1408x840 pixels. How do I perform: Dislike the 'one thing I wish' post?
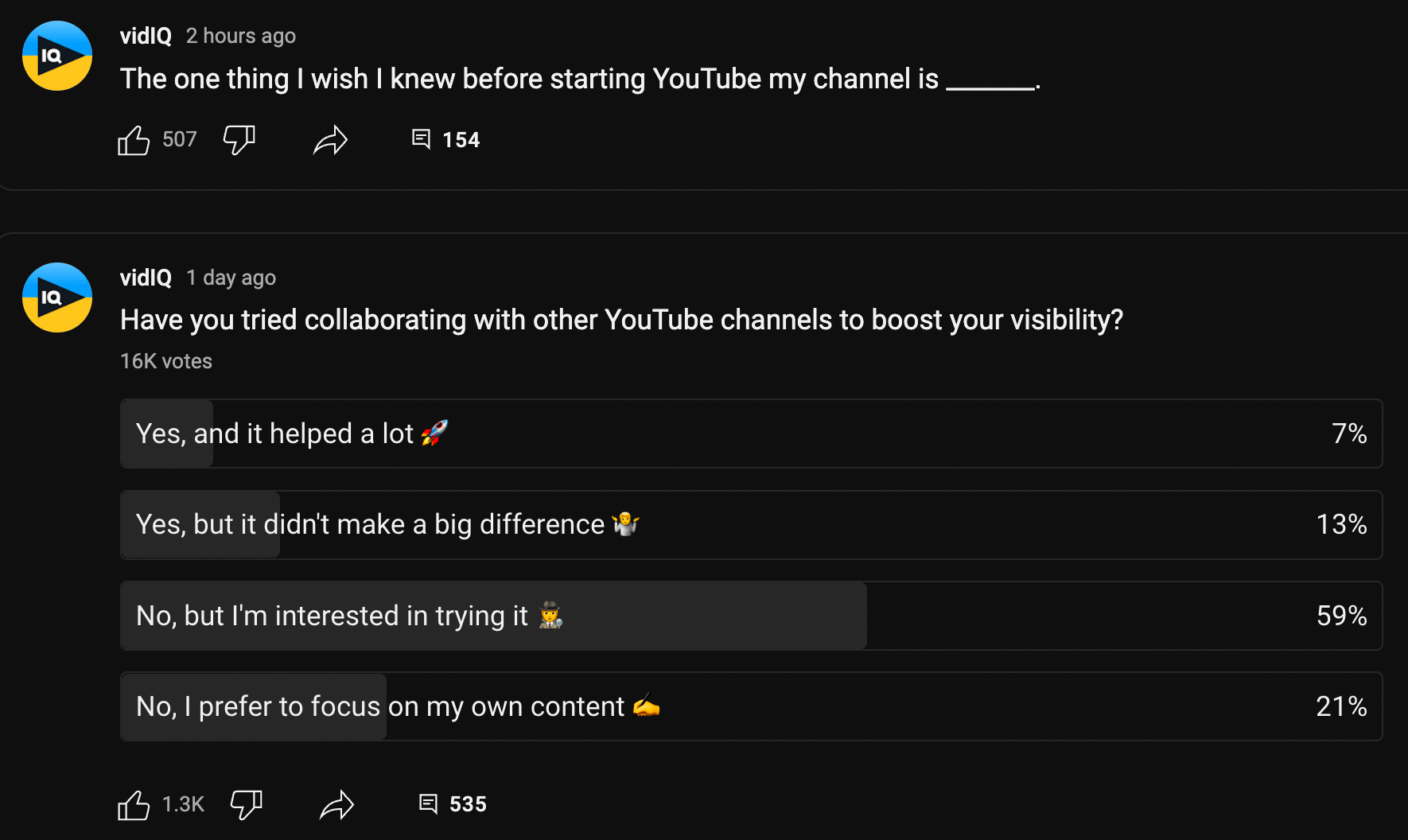(239, 140)
